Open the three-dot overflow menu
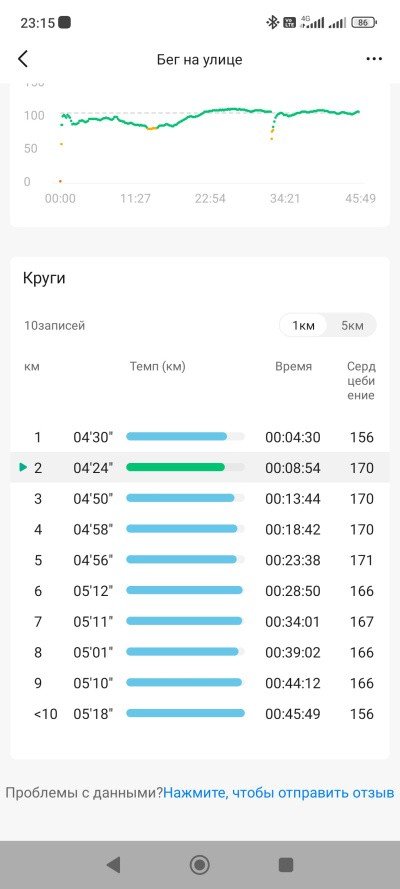 pyautogui.click(x=374, y=59)
